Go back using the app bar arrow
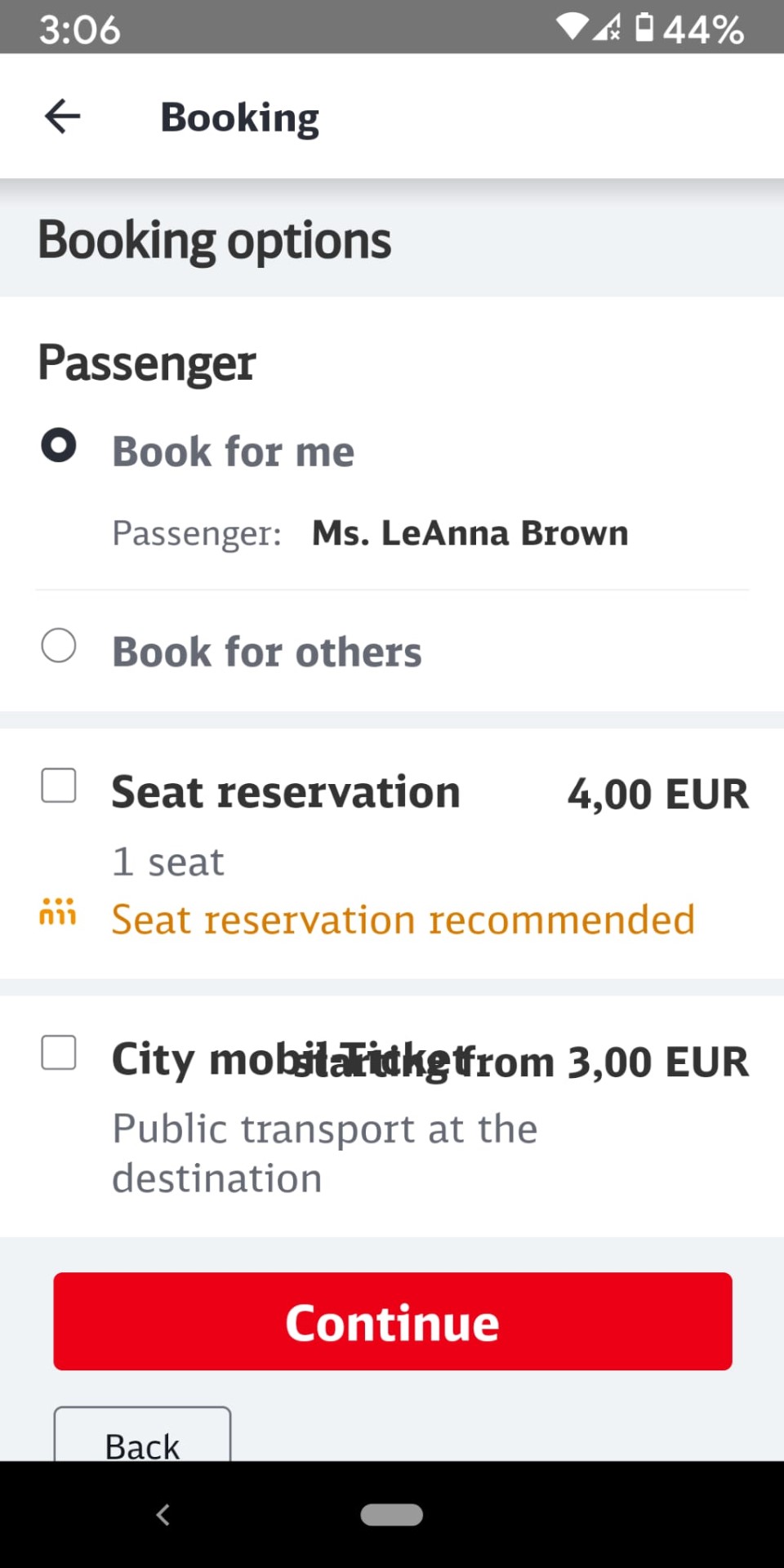 [62, 117]
